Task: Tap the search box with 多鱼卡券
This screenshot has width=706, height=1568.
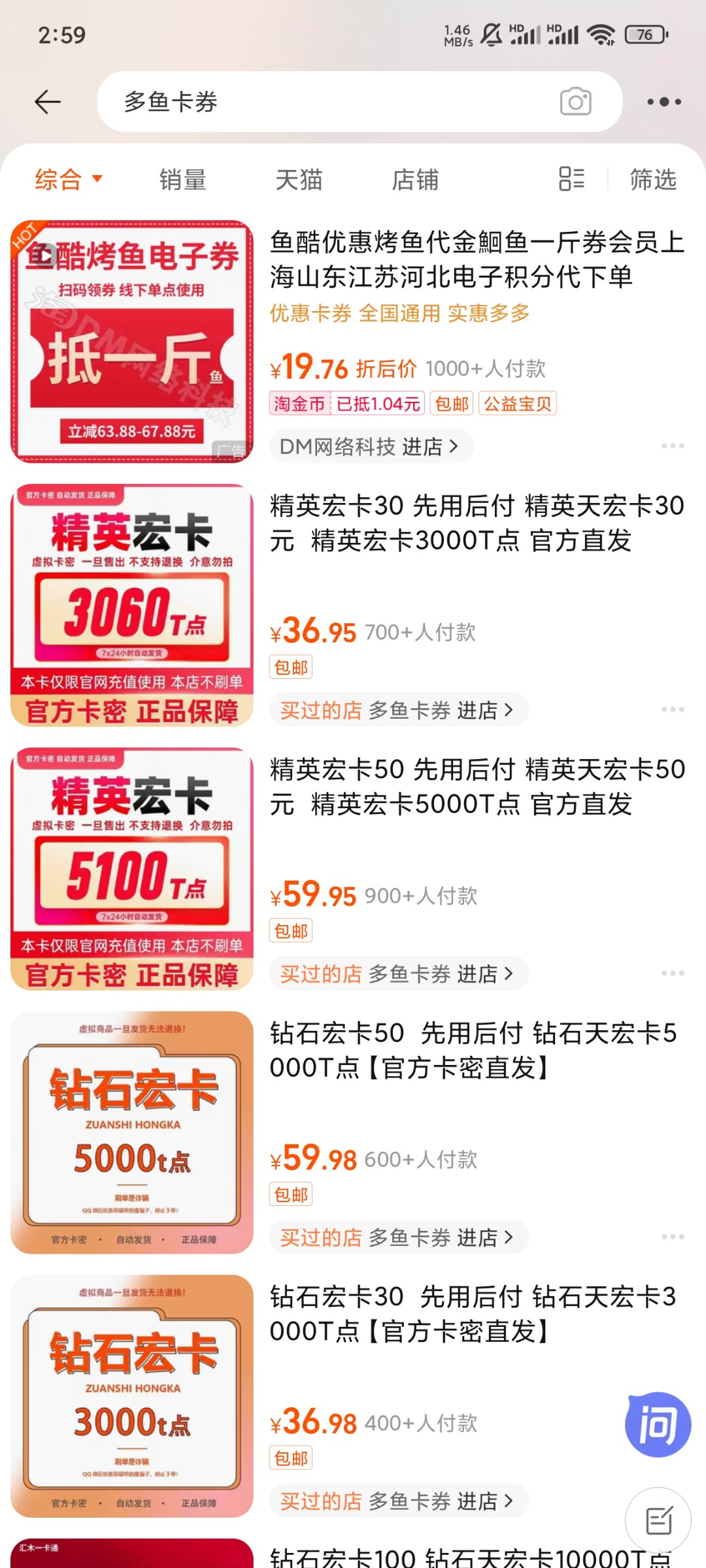Action: [x=360, y=102]
